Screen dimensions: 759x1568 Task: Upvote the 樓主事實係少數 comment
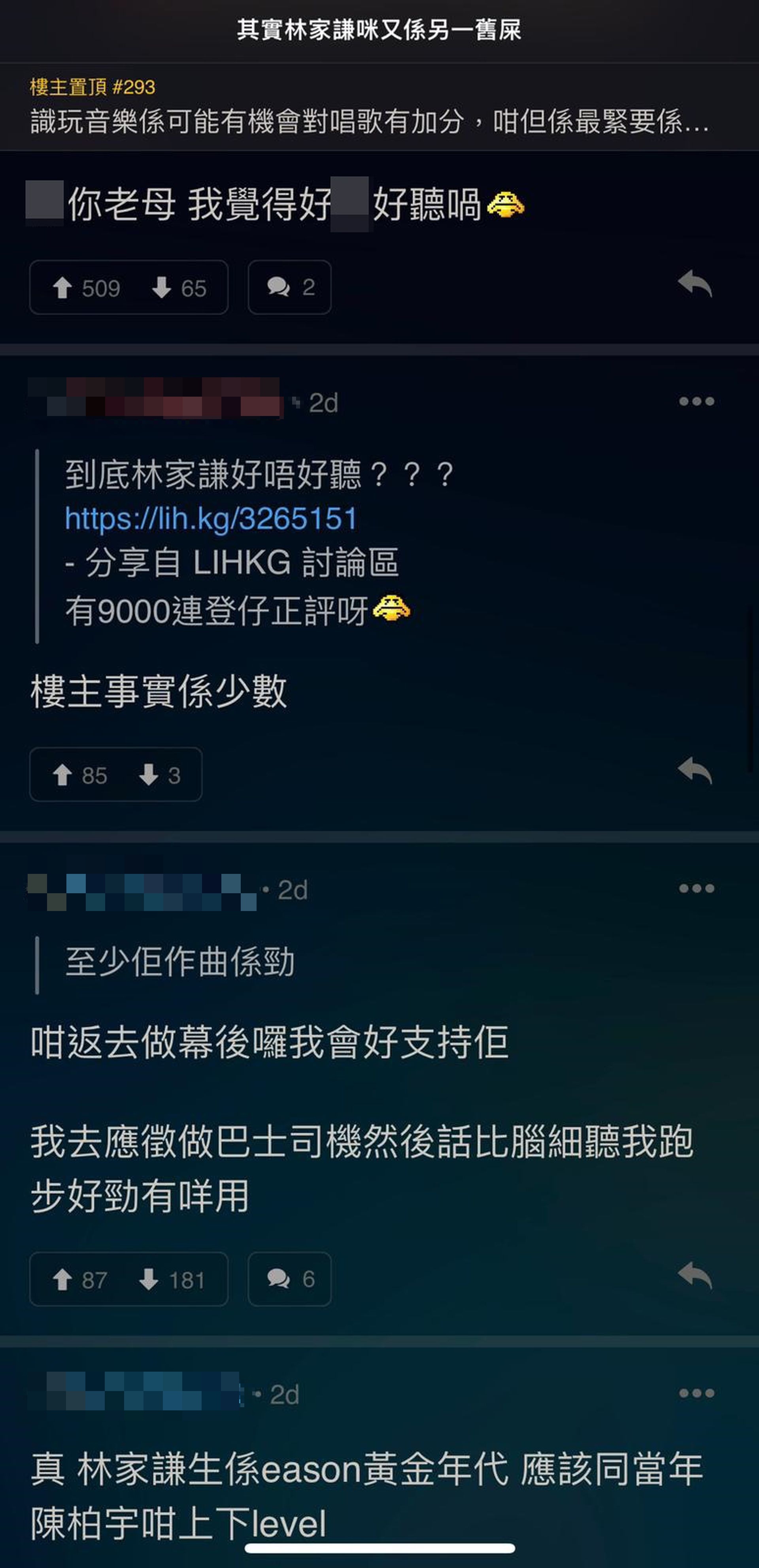(79, 775)
